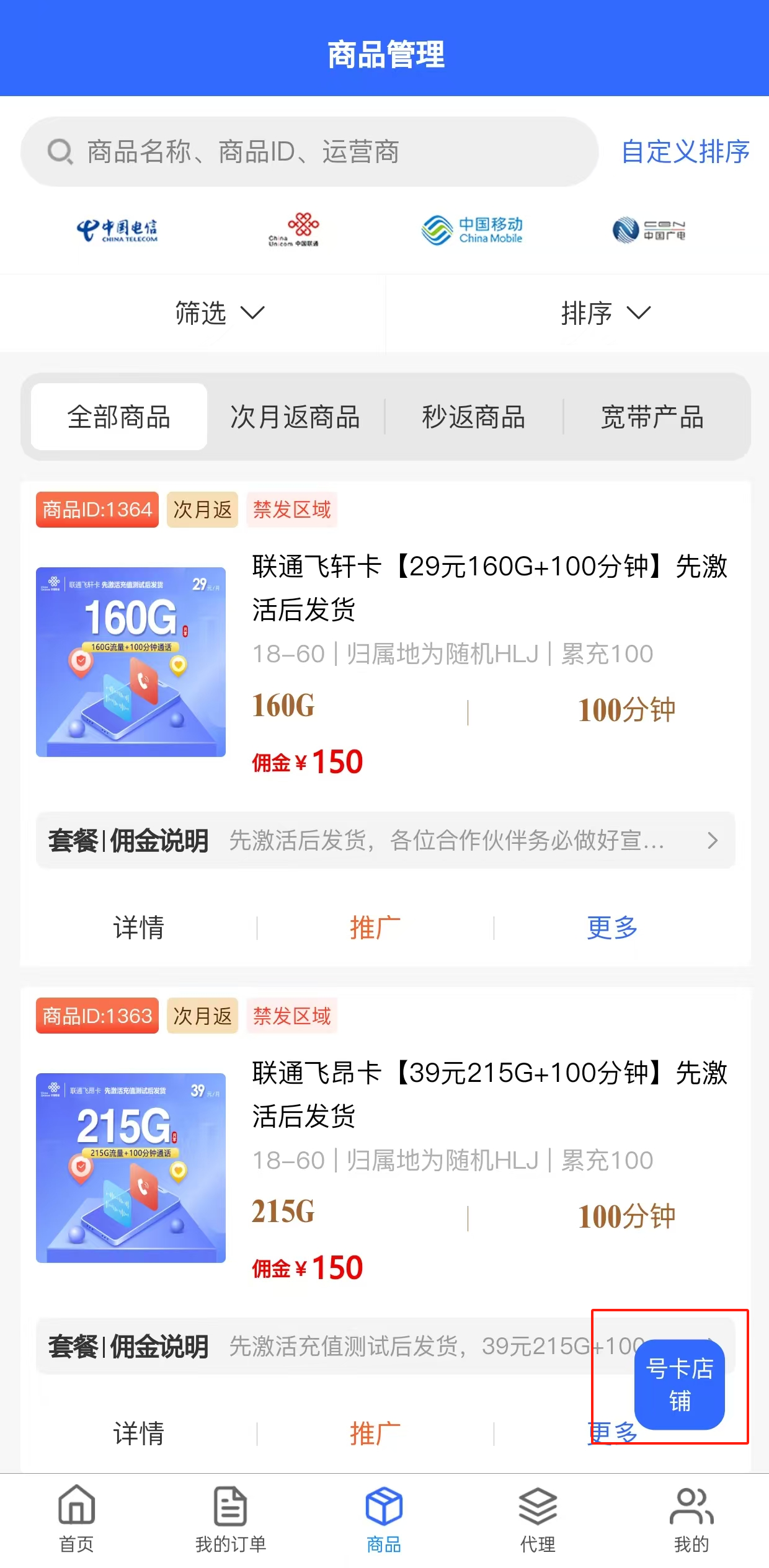The height and width of the screenshot is (1568, 769).
Task: Expand the 排序 sorting dropdown
Action: point(605,313)
